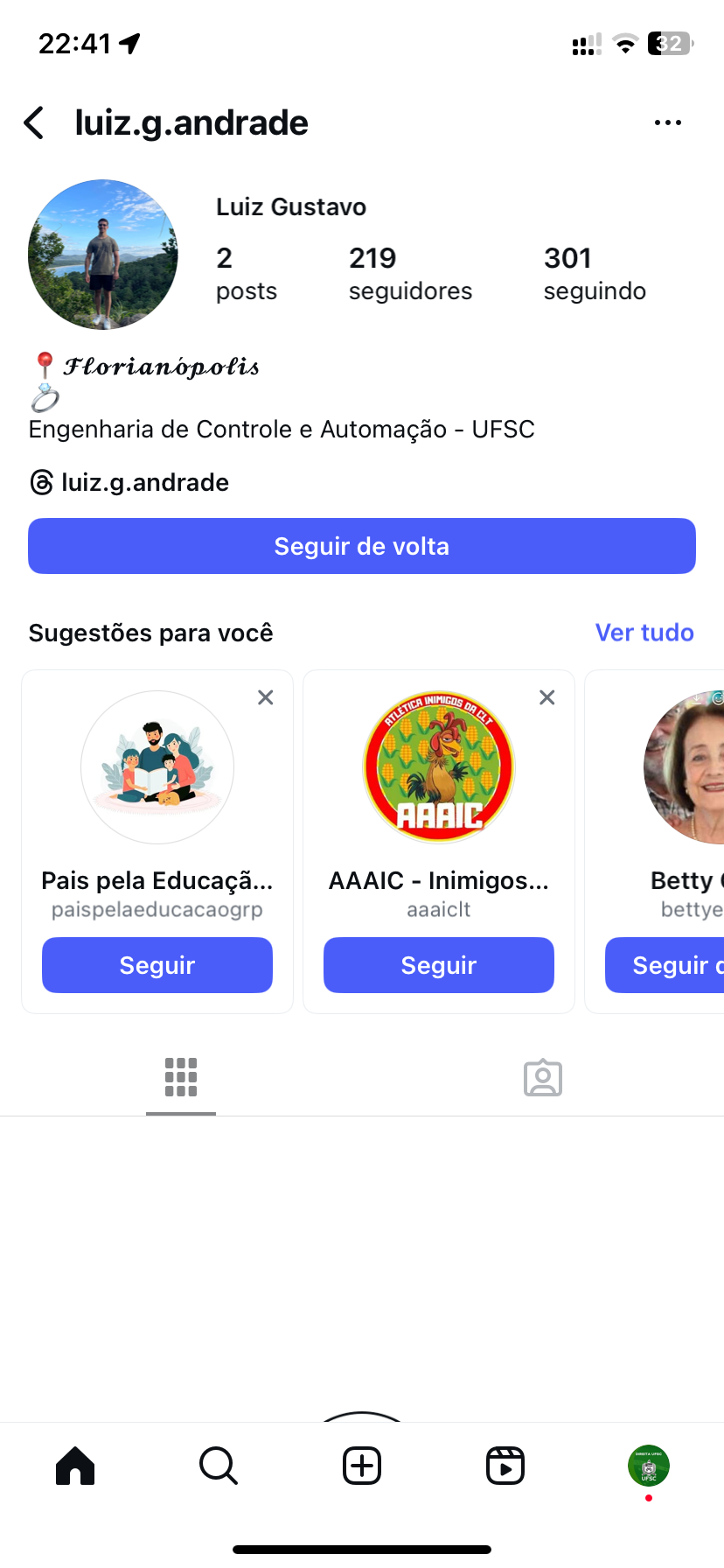Follow aaaiclt with Seguir

pos(439,965)
